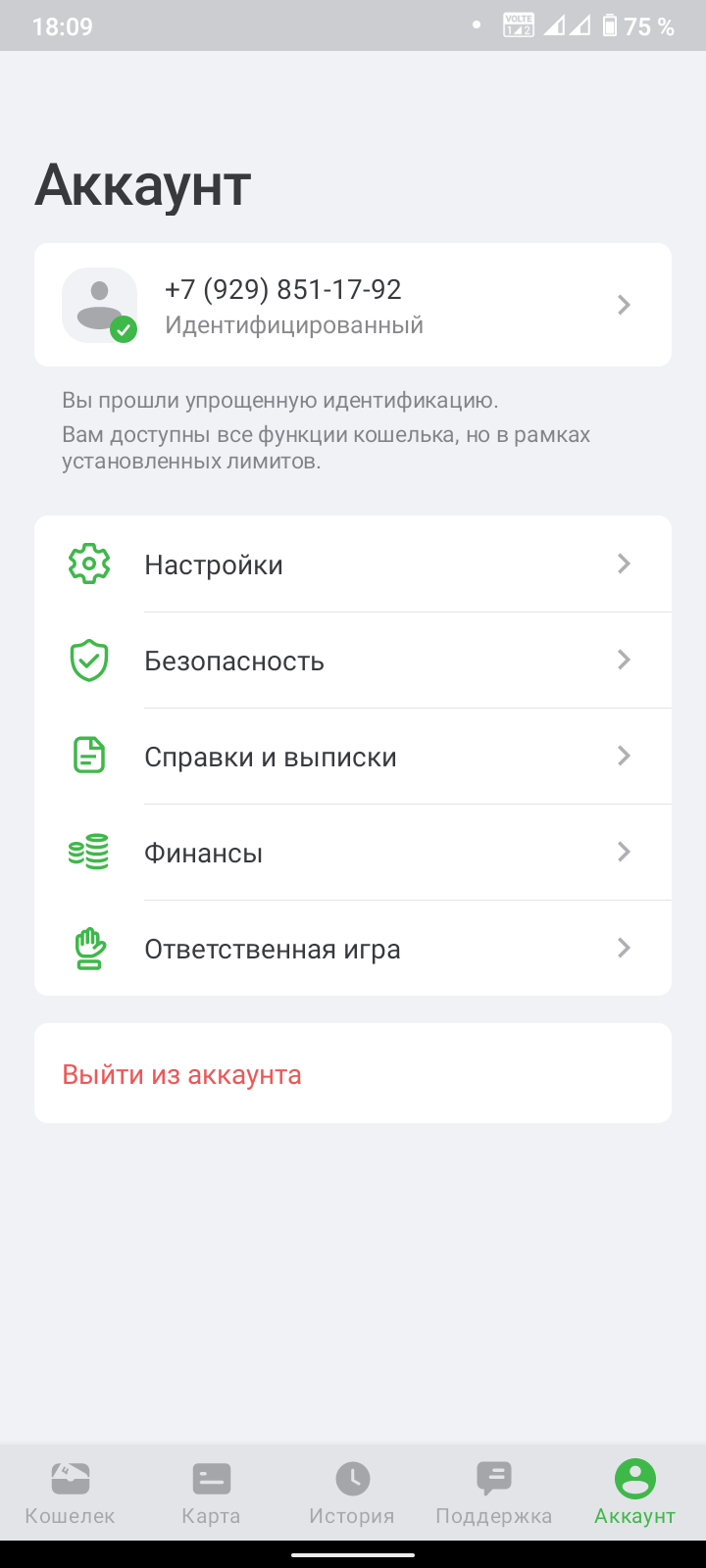
Task: Select the Аккаунт tab
Action: pos(634,1492)
